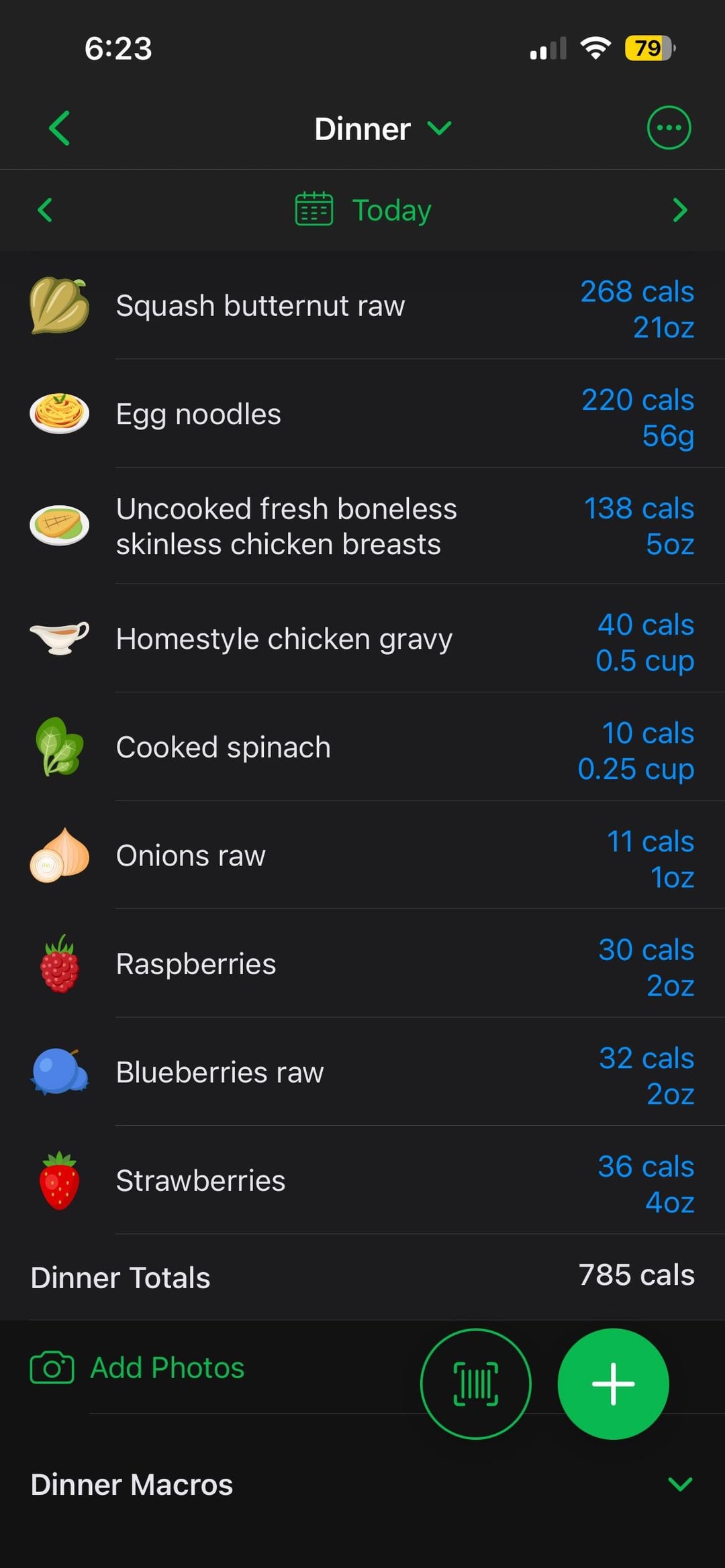
Task: Select the Strawberries entry
Action: click(x=362, y=1182)
